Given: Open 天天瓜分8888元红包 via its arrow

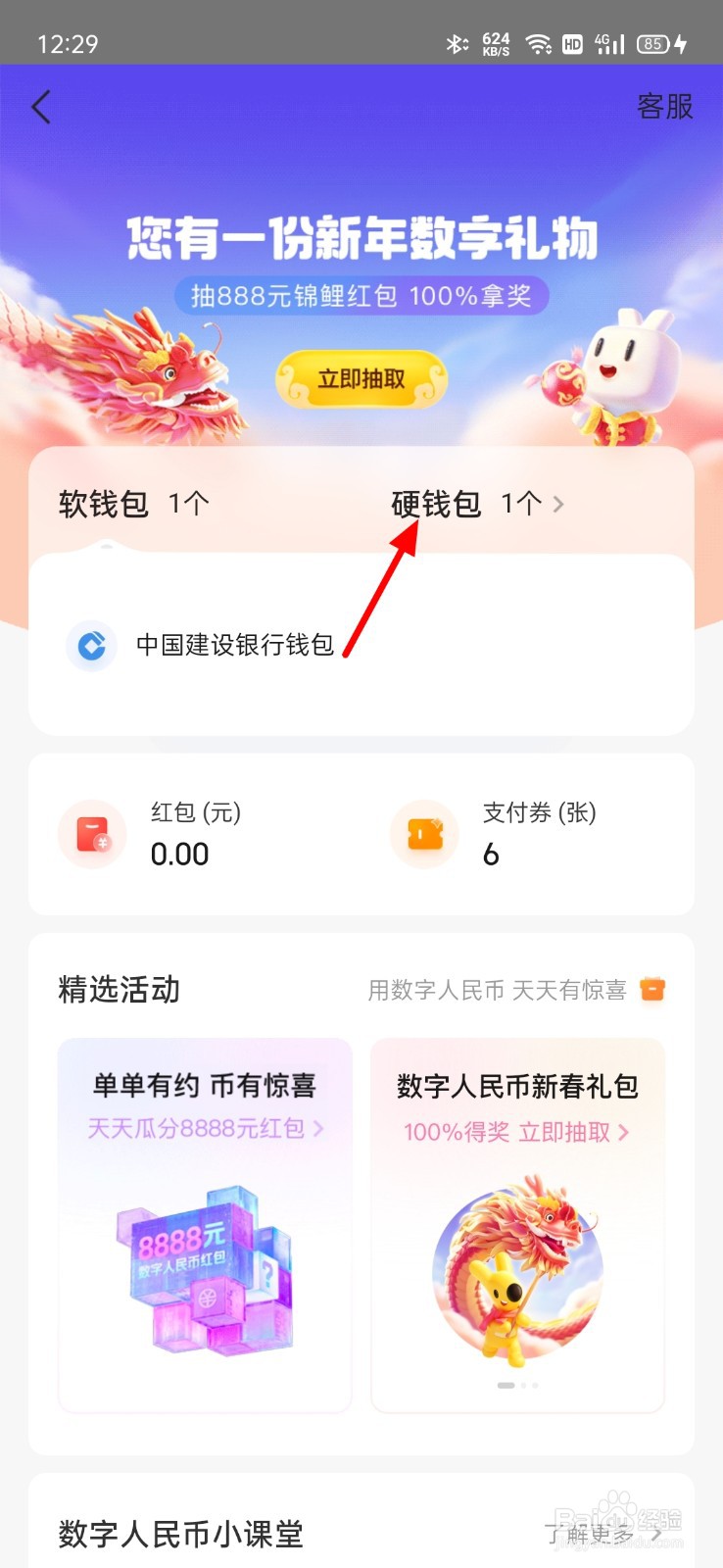Looking at the screenshot, I should point(317,1130).
